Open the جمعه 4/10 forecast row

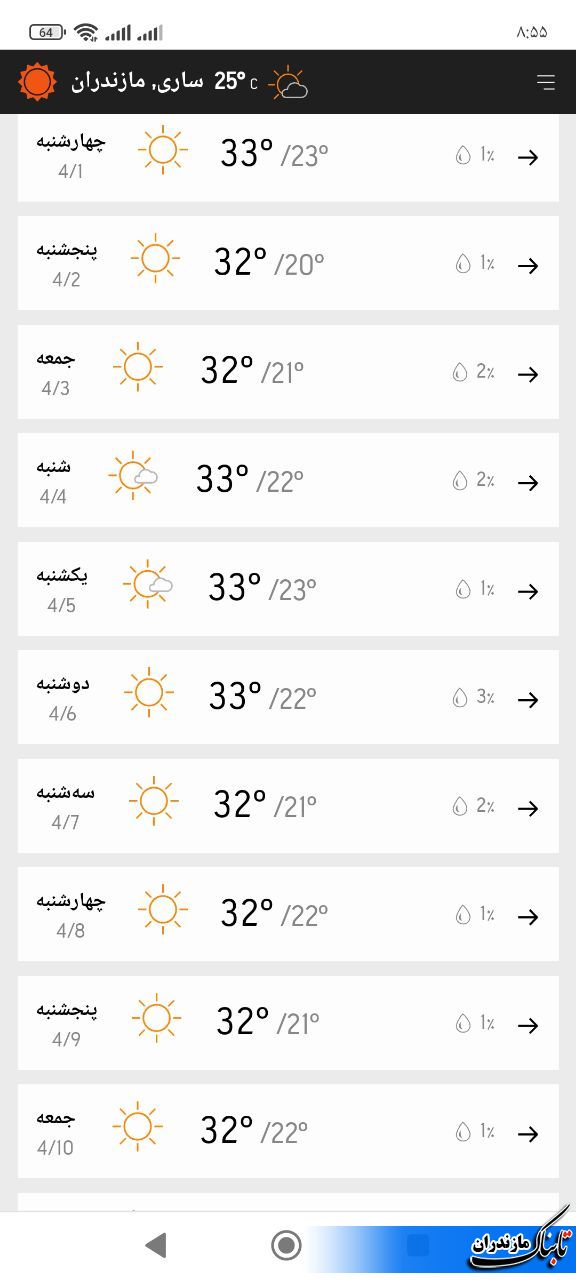[x=288, y=1131]
